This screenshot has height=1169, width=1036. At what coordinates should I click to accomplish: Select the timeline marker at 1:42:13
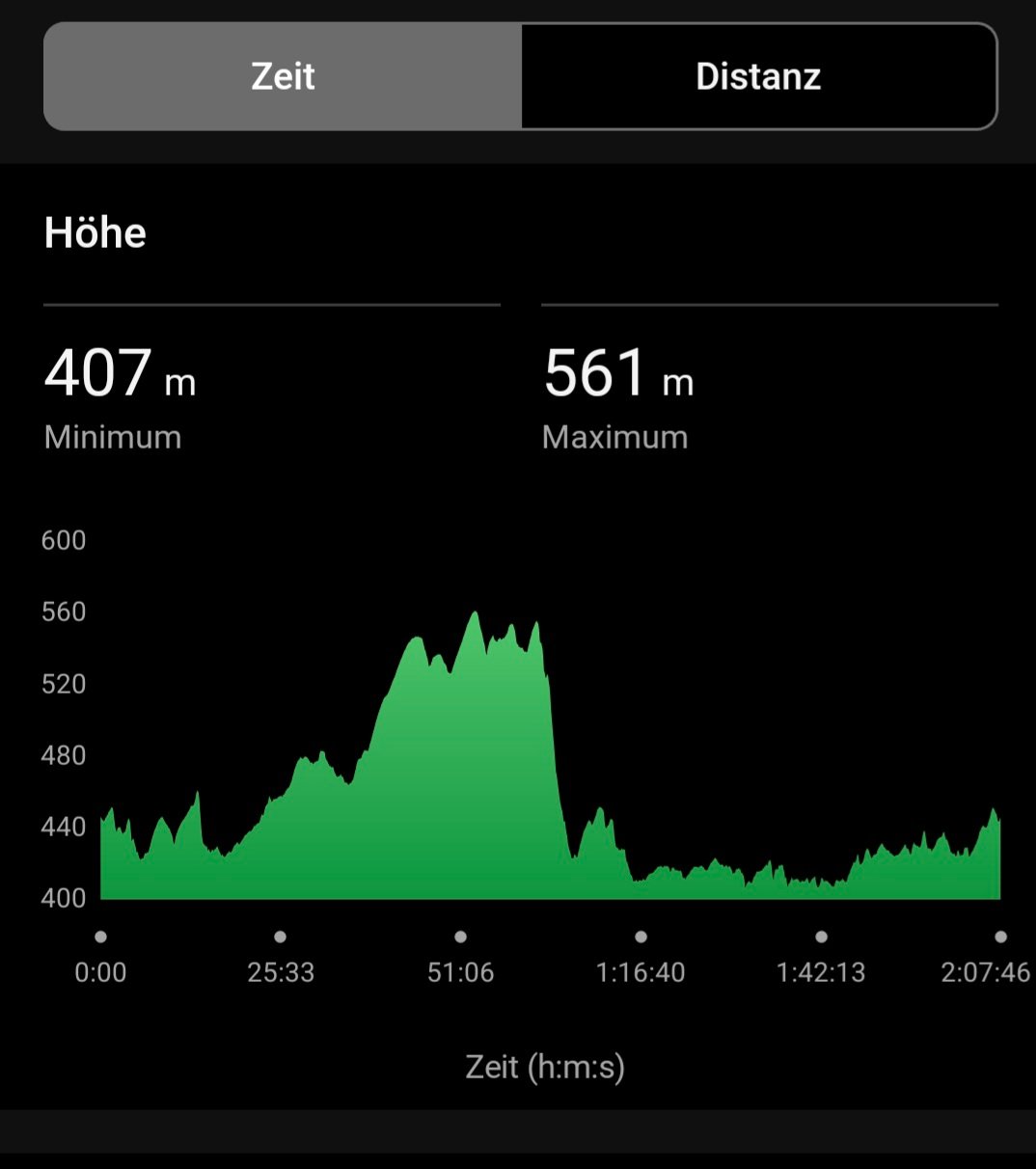(x=821, y=935)
